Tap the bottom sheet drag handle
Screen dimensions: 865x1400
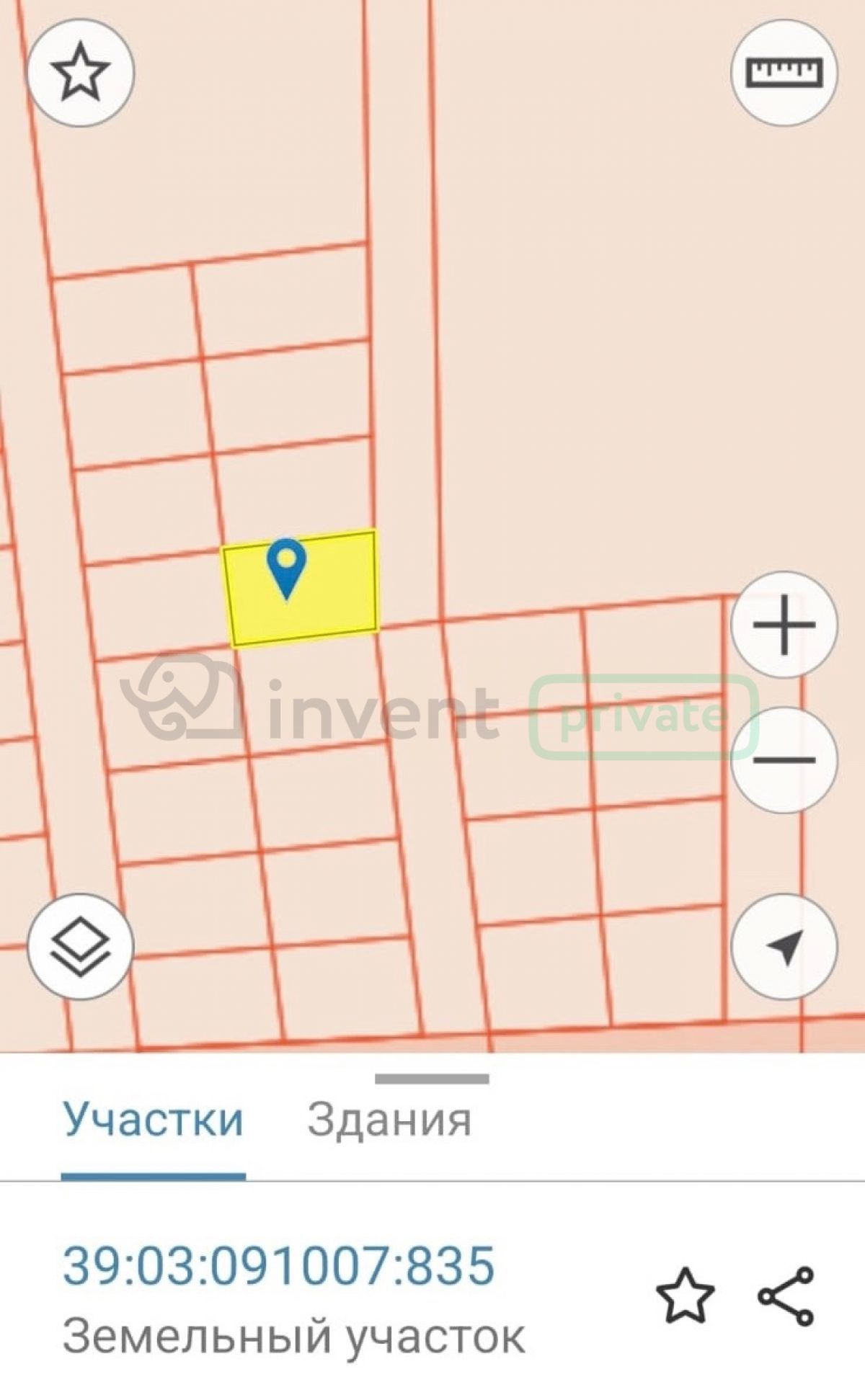(432, 1079)
